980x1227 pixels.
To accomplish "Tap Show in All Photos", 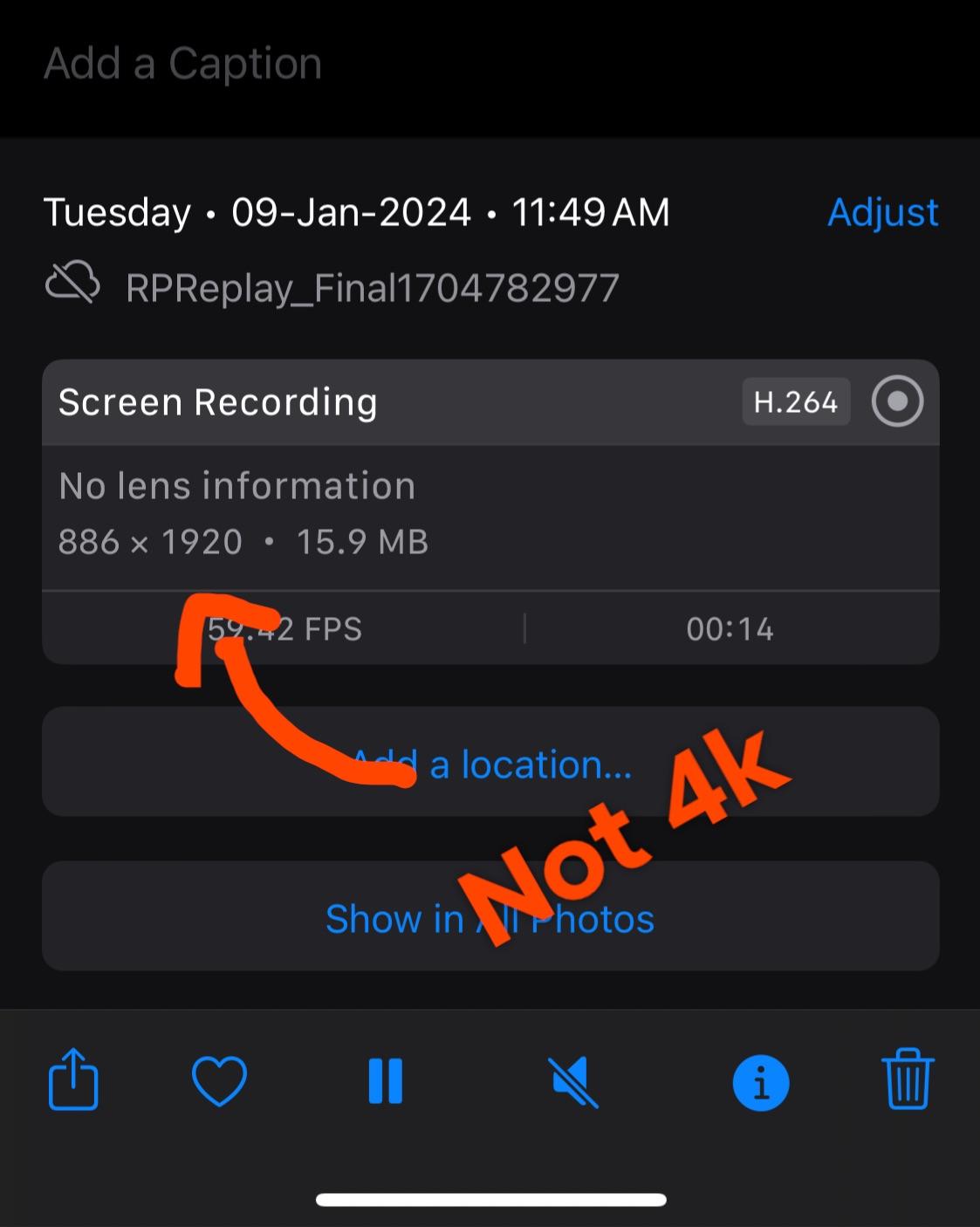I will click(x=490, y=917).
